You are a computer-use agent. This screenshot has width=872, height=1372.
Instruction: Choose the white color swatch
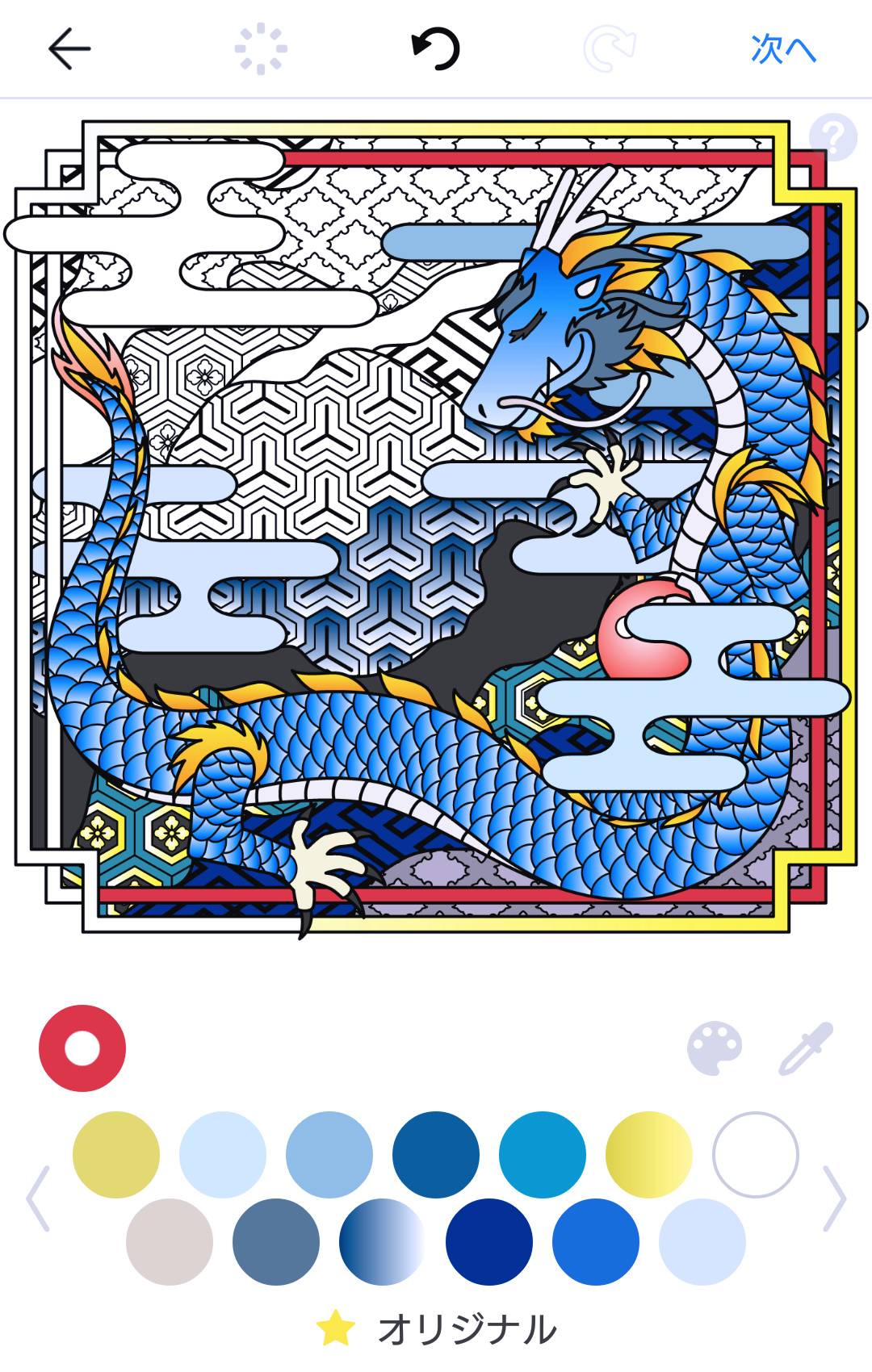click(756, 1155)
